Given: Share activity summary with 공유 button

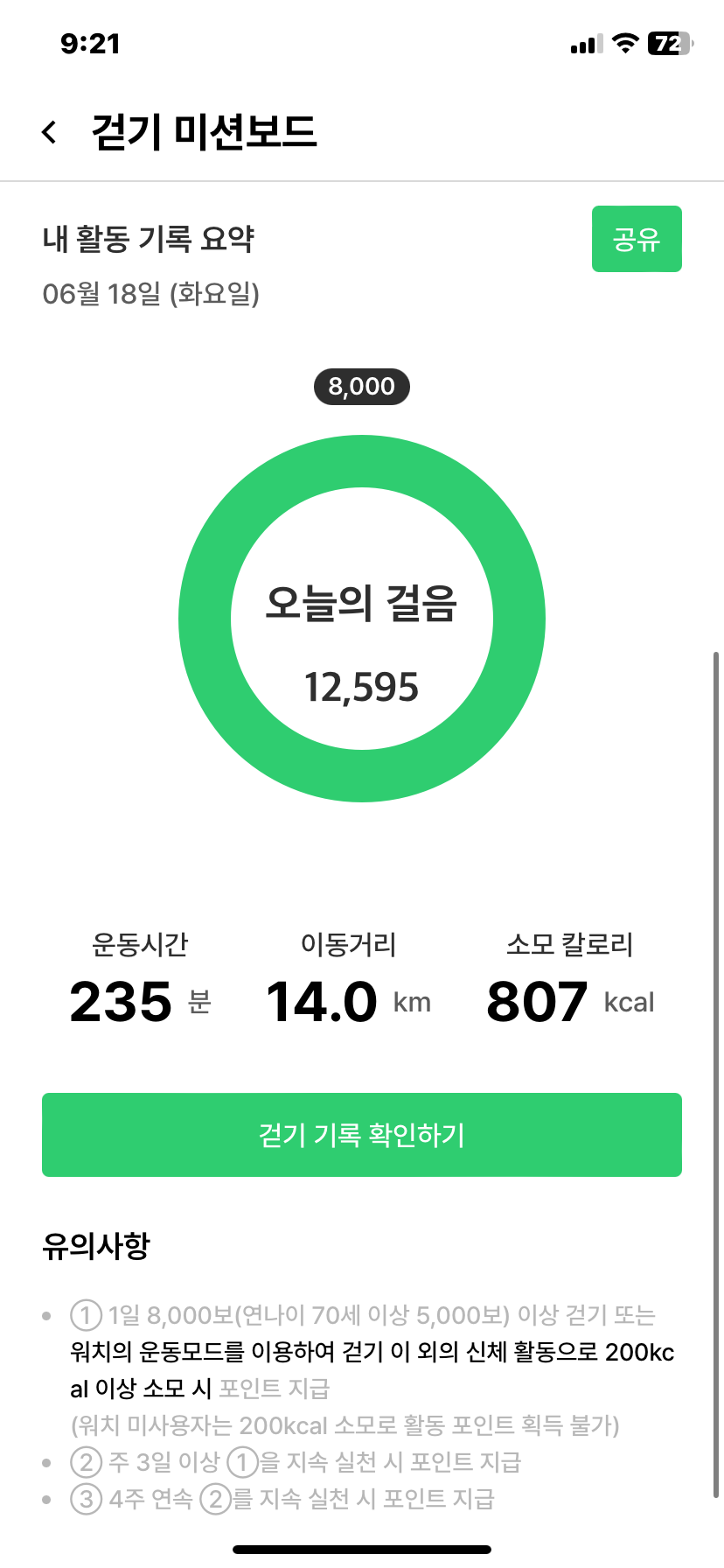Looking at the screenshot, I should 636,239.
